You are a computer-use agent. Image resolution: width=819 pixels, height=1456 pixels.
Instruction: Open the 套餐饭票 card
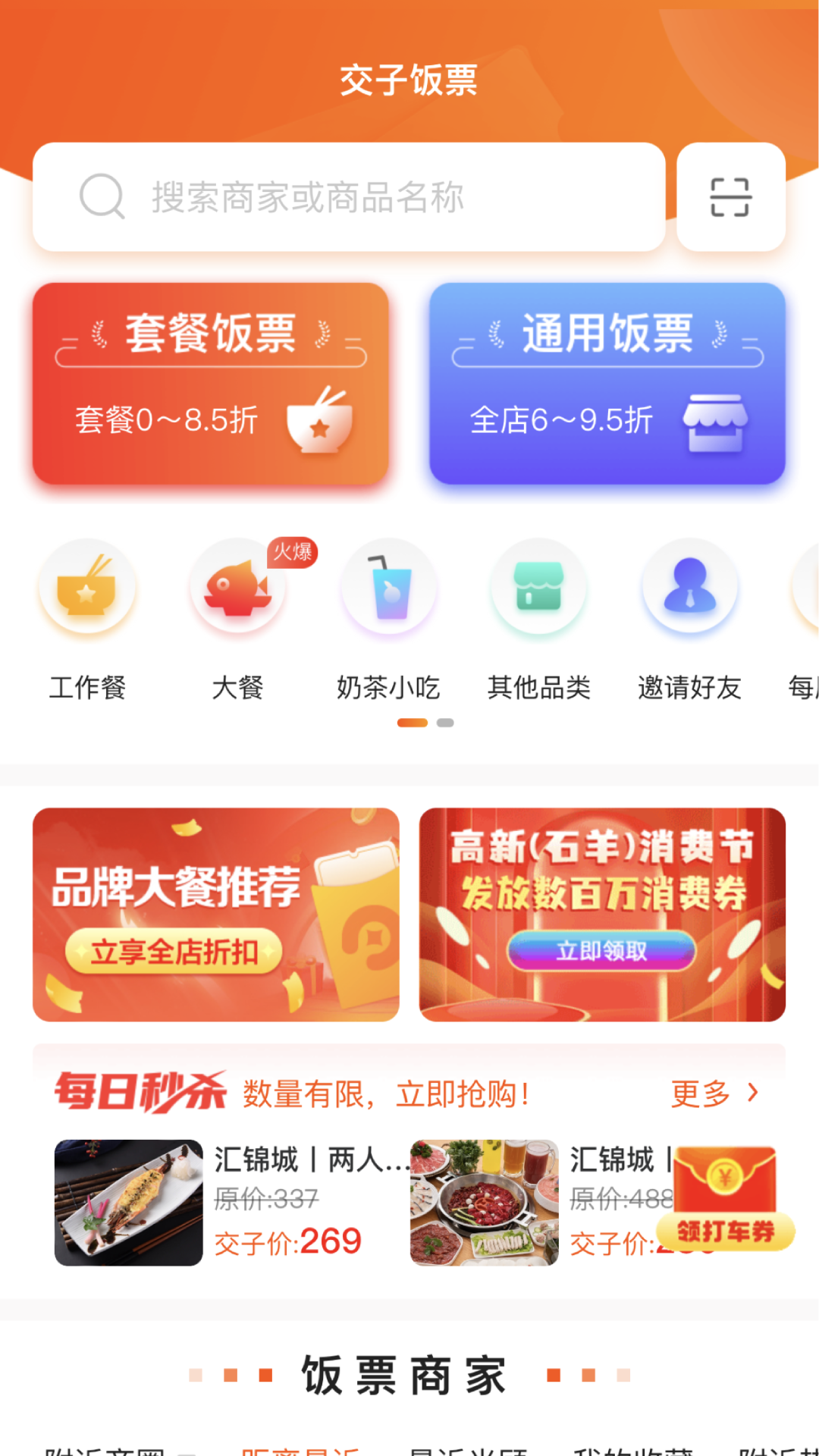pyautogui.click(x=210, y=384)
